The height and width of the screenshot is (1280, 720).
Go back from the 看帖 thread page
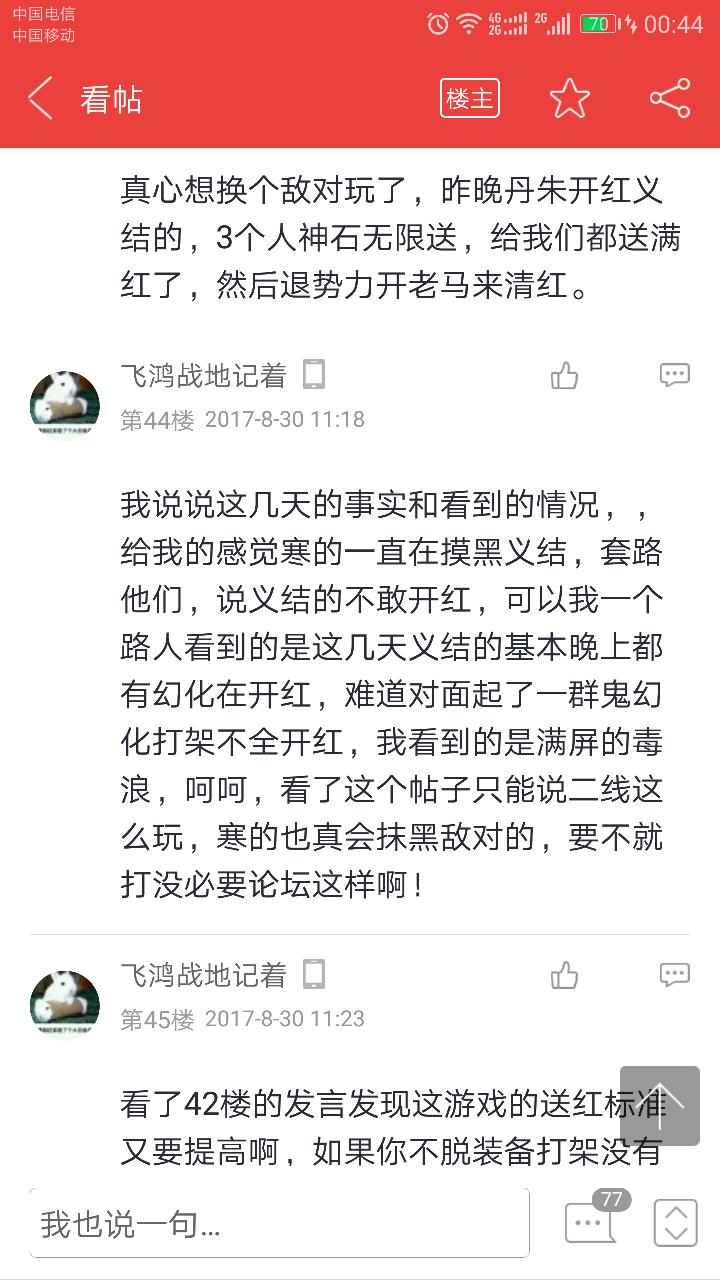pos(40,99)
